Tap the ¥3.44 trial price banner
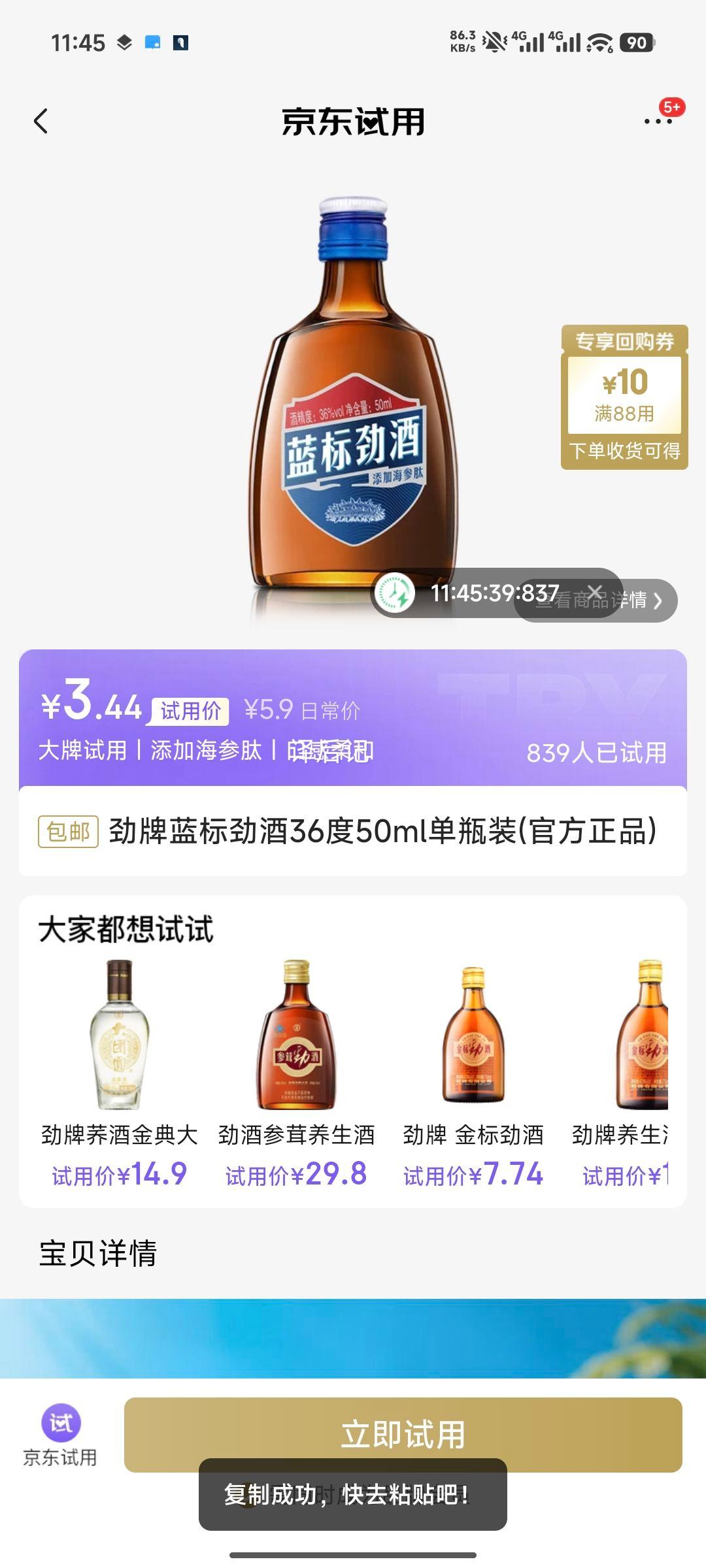 (x=92, y=706)
